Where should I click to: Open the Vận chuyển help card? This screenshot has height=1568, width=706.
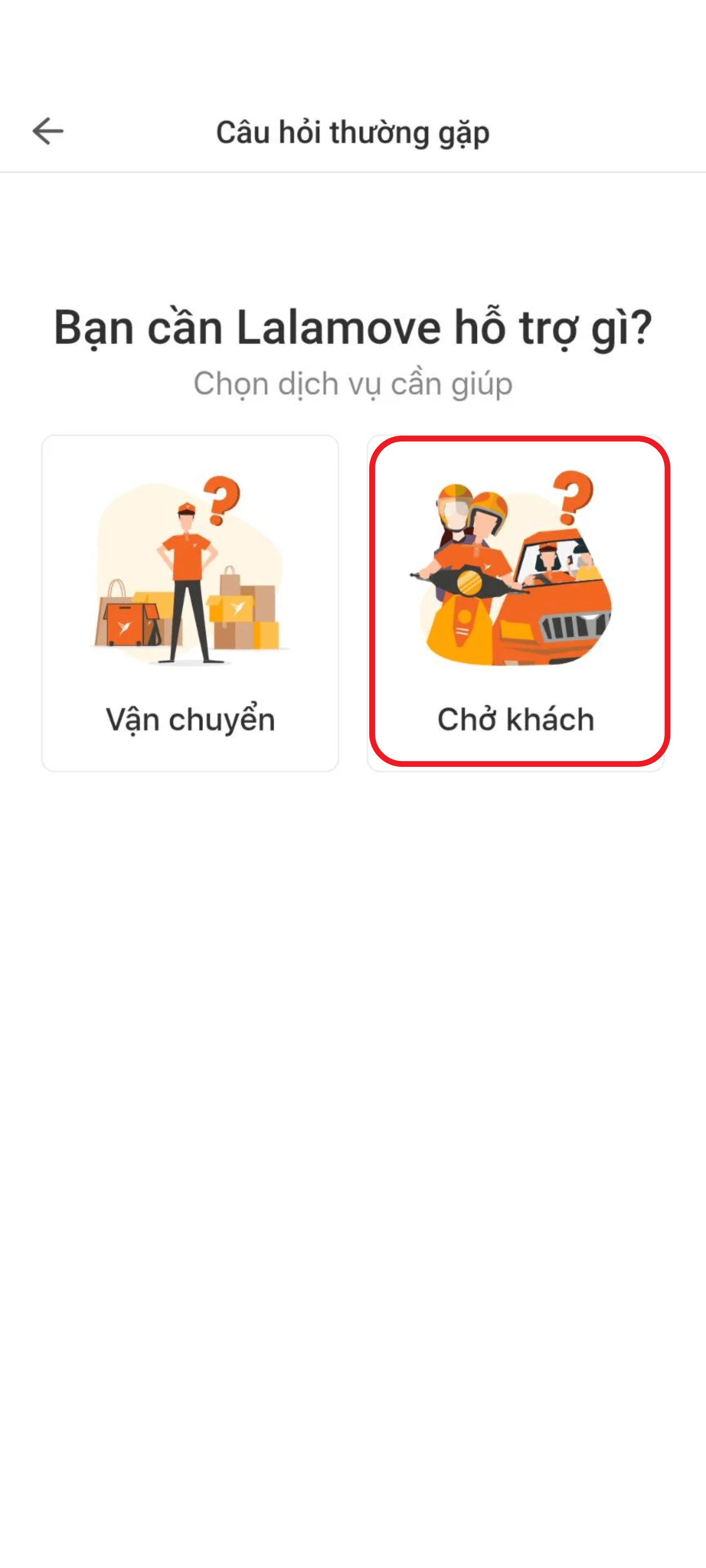(x=190, y=603)
